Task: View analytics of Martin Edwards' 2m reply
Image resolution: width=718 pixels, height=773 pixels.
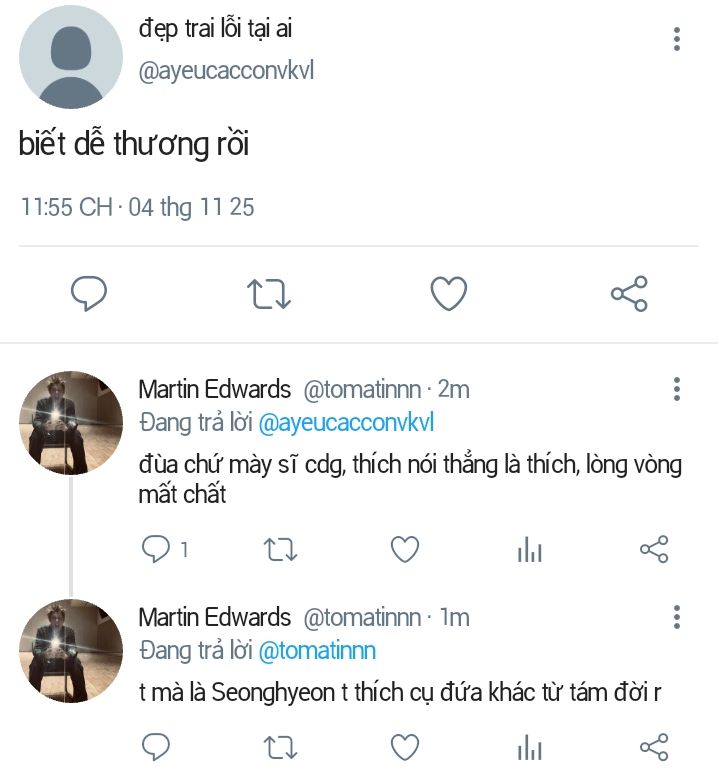Action: (x=529, y=549)
